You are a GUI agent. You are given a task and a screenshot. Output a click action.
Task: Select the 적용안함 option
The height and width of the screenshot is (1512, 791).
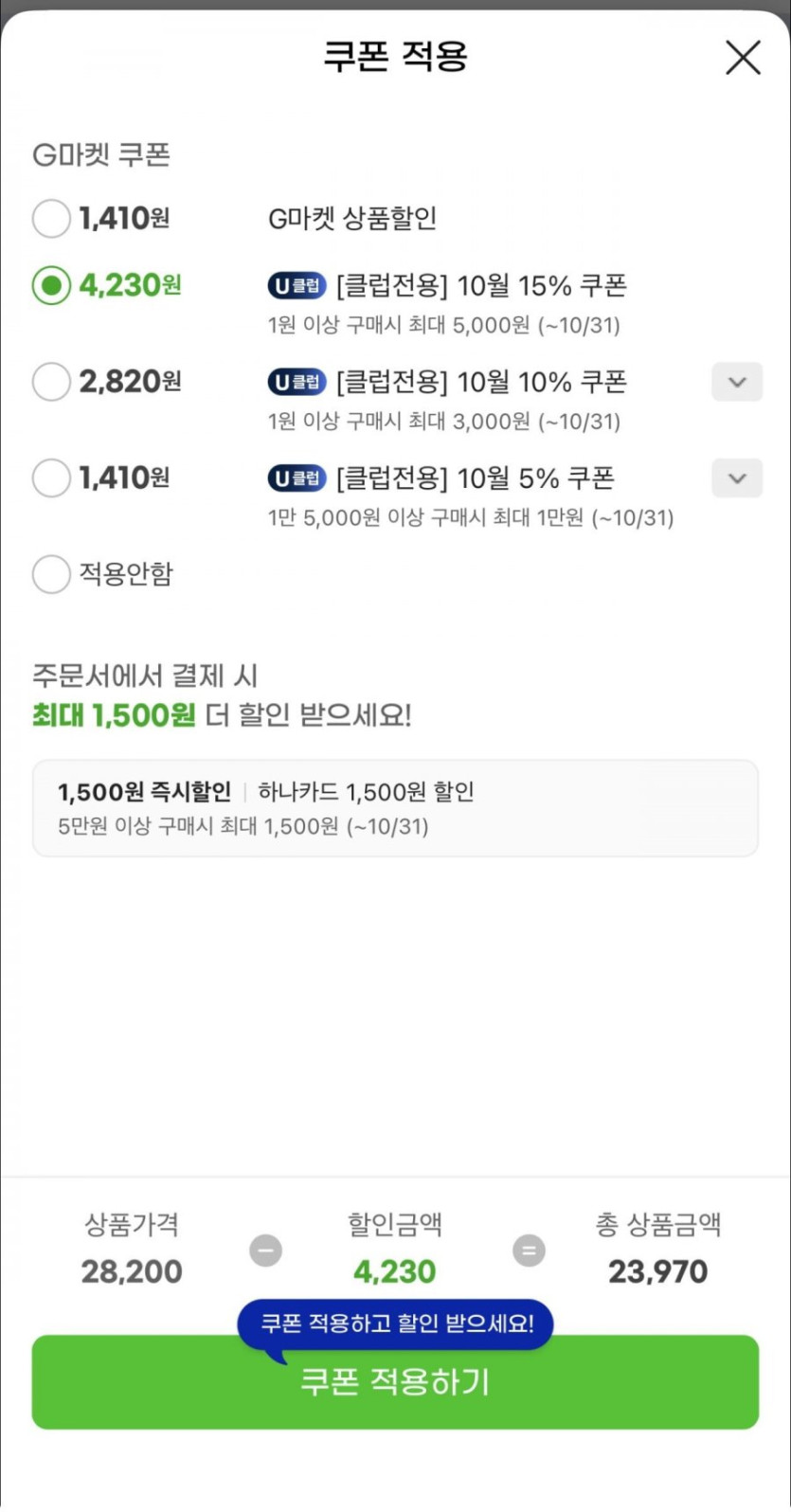pyautogui.click(x=51, y=574)
